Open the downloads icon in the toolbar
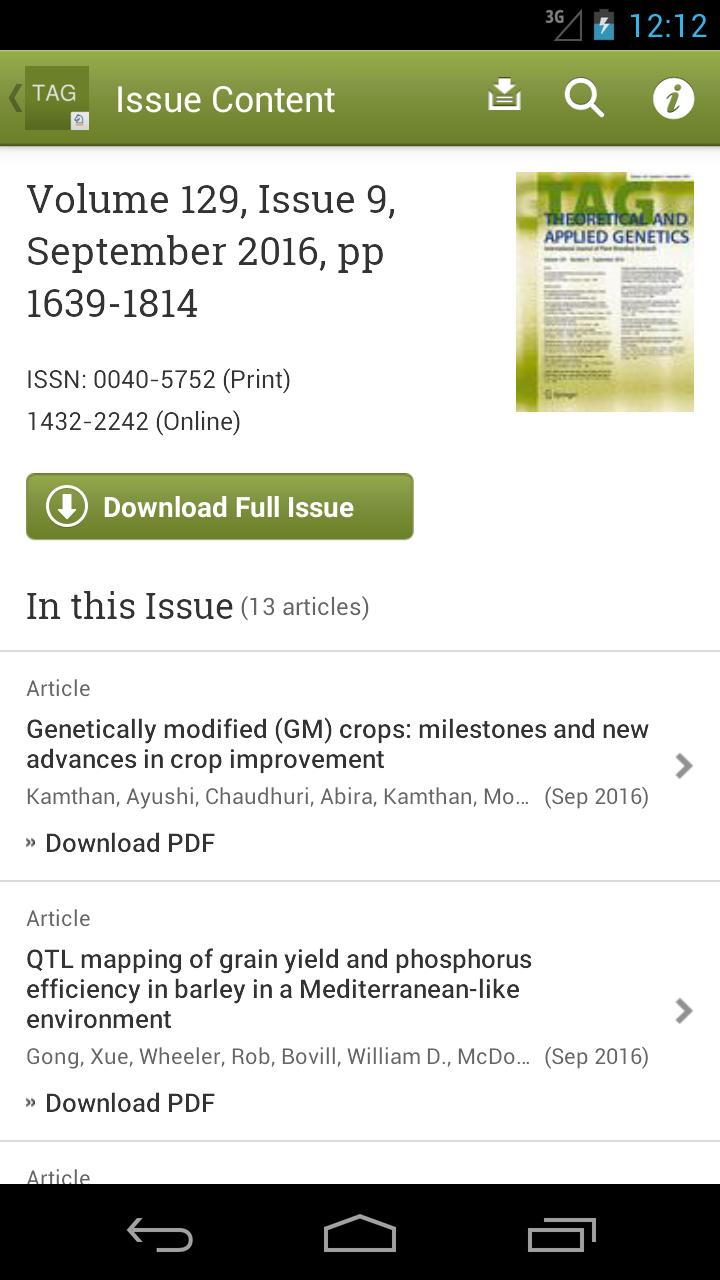Image resolution: width=720 pixels, height=1280 pixels. [504, 97]
